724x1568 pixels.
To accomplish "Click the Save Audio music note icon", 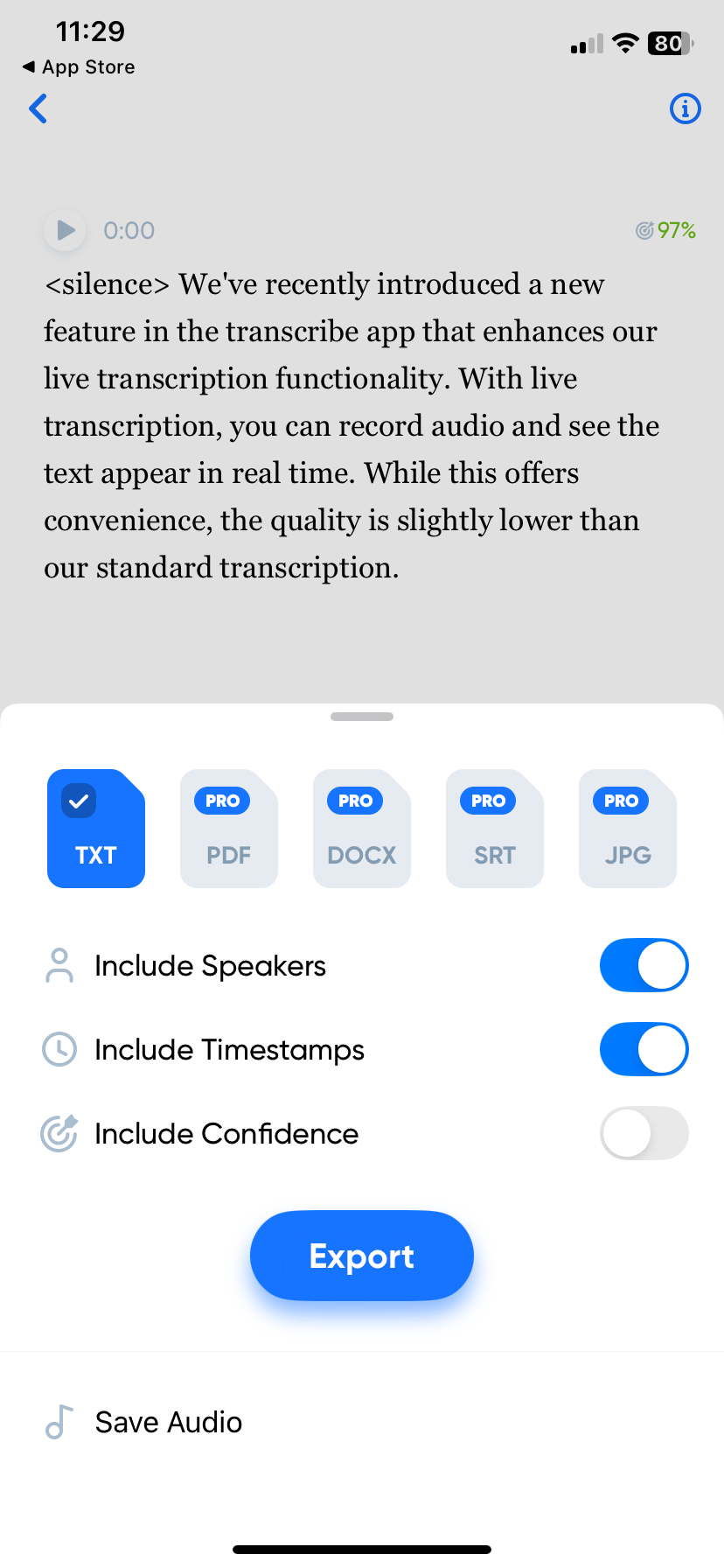I will (x=59, y=1422).
